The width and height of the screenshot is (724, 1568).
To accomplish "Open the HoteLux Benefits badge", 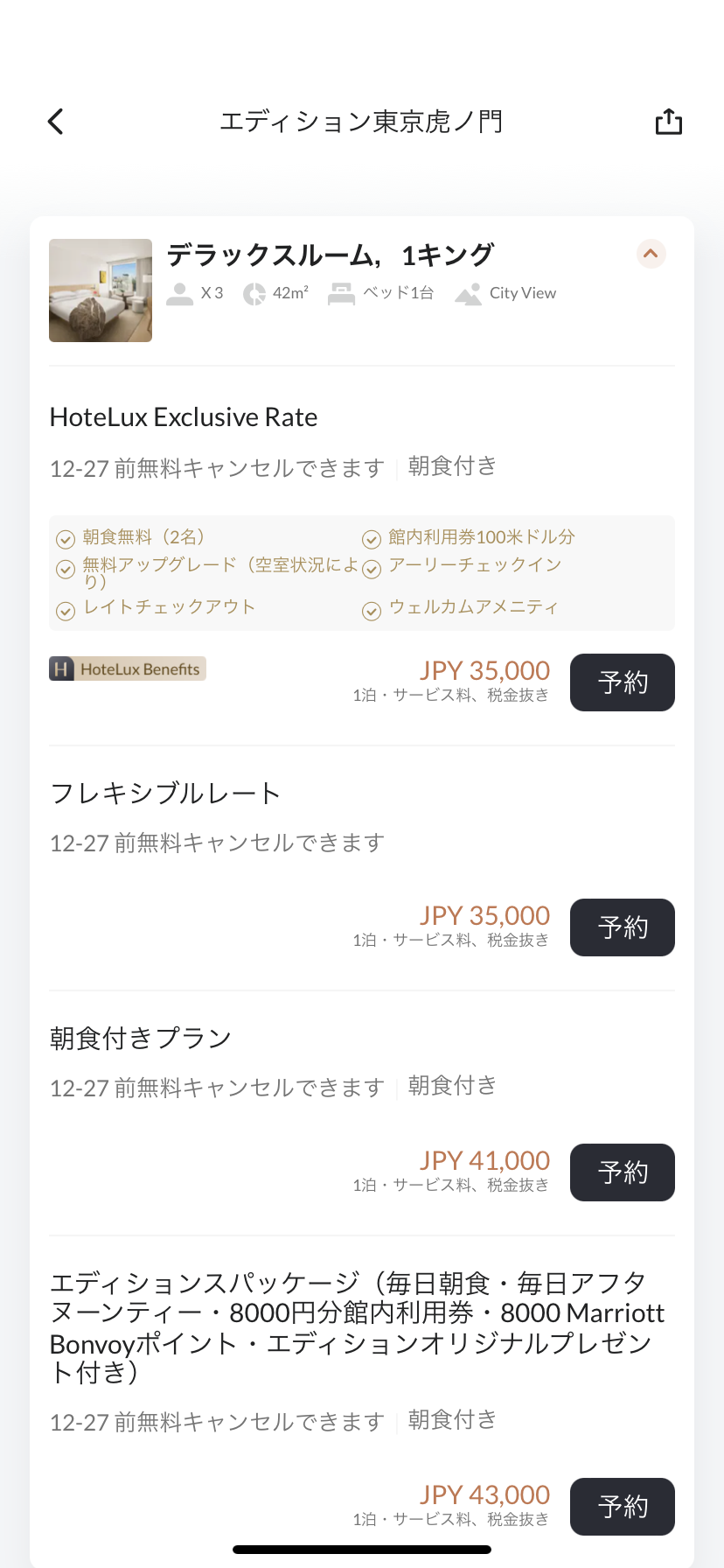I will pyautogui.click(x=128, y=669).
